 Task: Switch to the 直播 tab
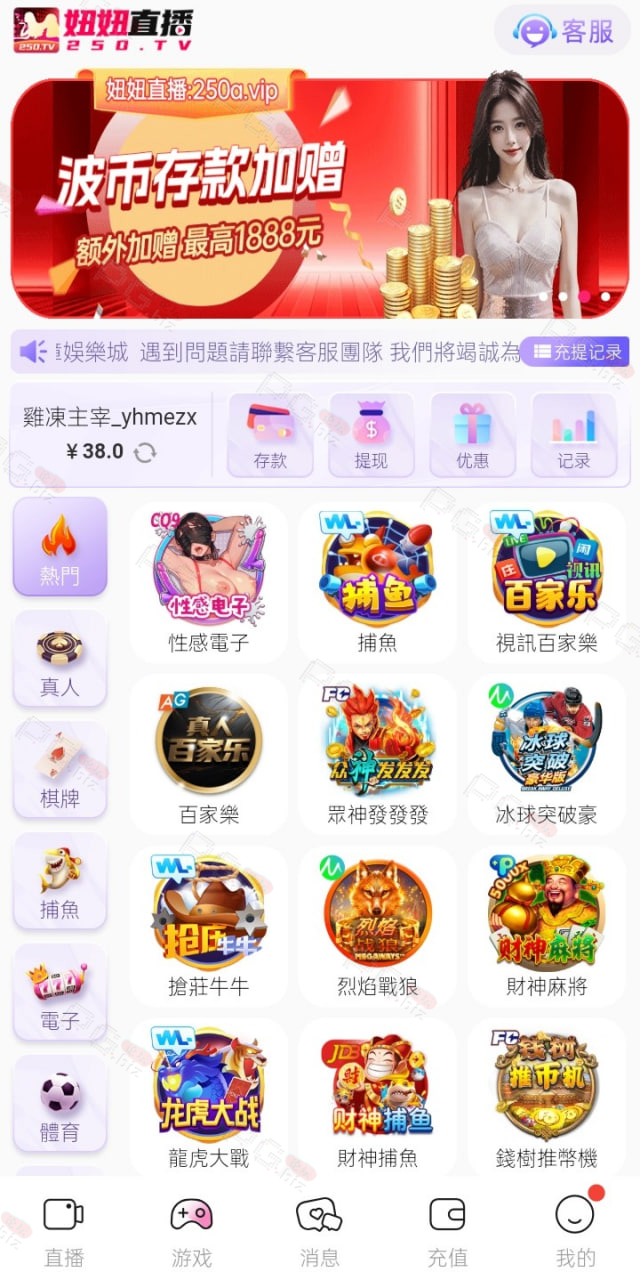(x=64, y=1230)
